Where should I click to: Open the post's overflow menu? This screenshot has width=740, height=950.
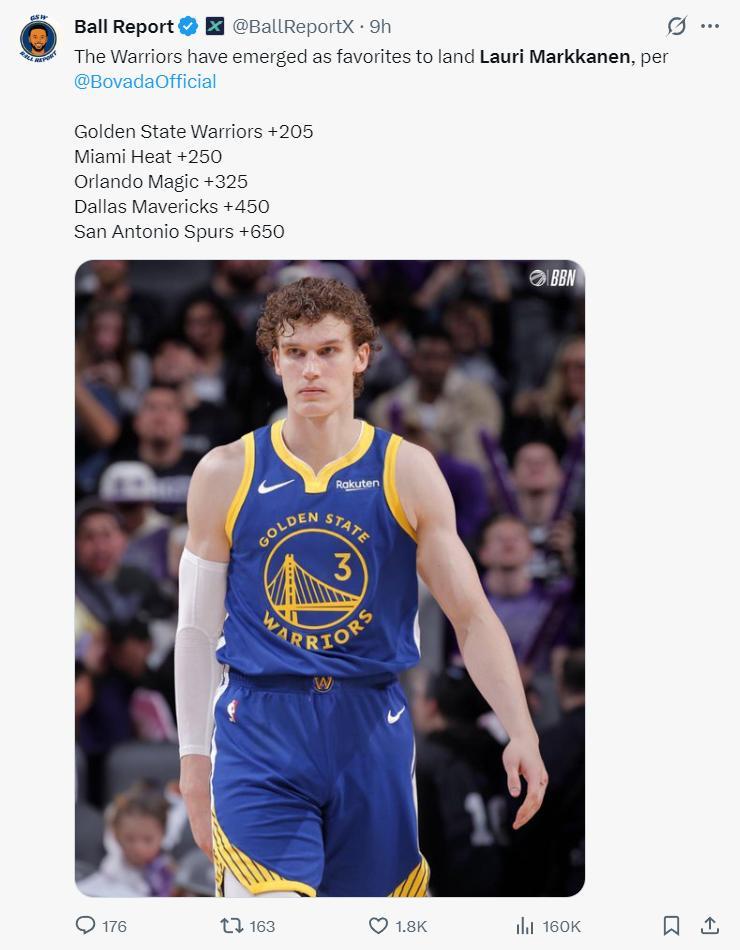pos(710,27)
